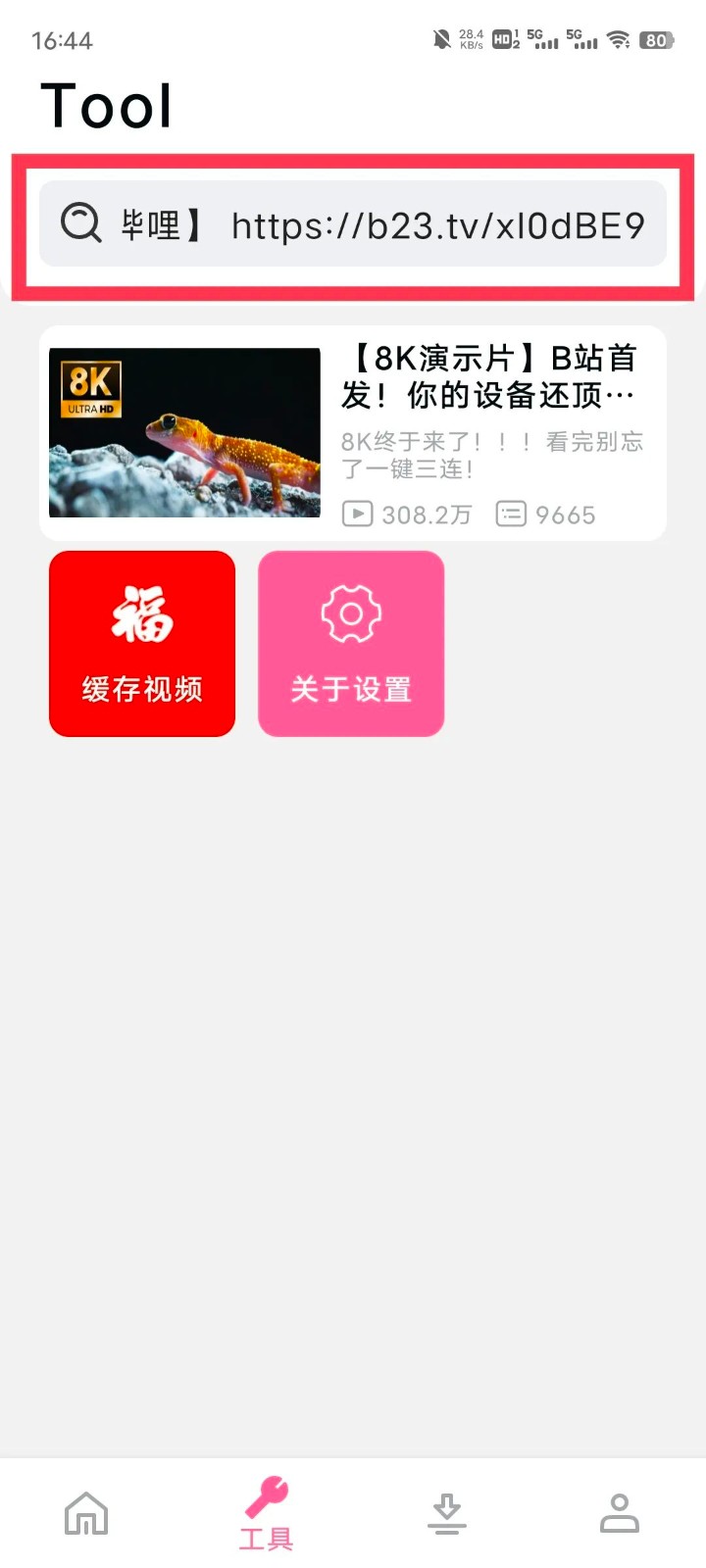Open the 8K演示片 video title
Image resolution: width=706 pixels, height=1568 pixels.
click(x=493, y=377)
